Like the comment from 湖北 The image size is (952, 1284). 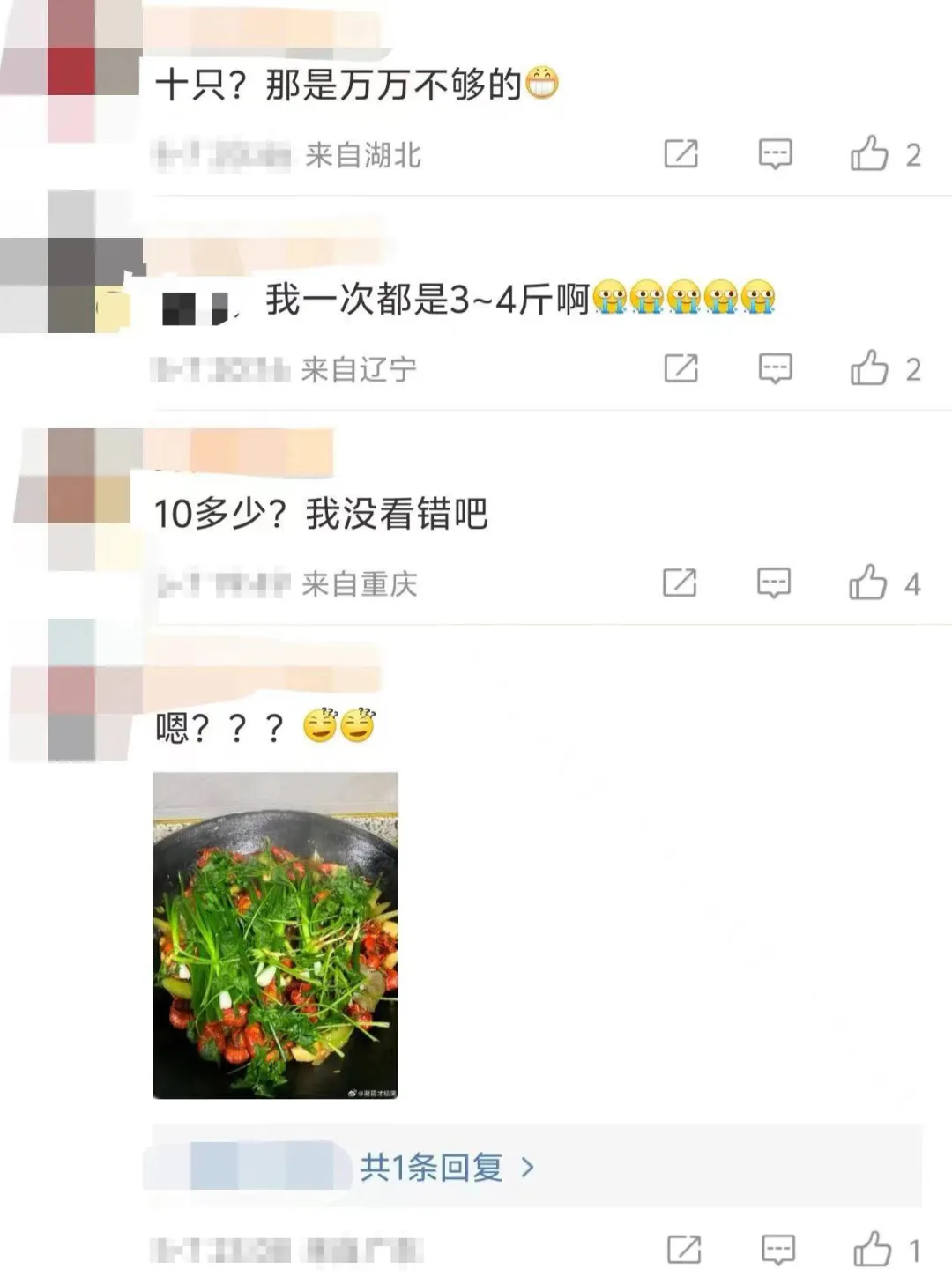(869, 154)
